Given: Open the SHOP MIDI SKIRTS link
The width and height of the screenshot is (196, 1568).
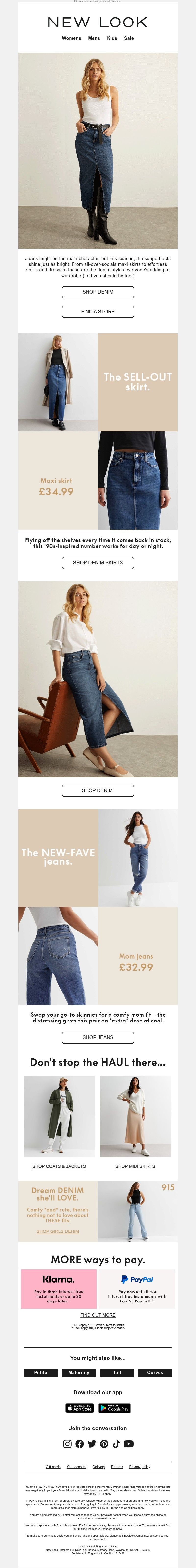Looking at the screenshot, I should pos(135,1166).
